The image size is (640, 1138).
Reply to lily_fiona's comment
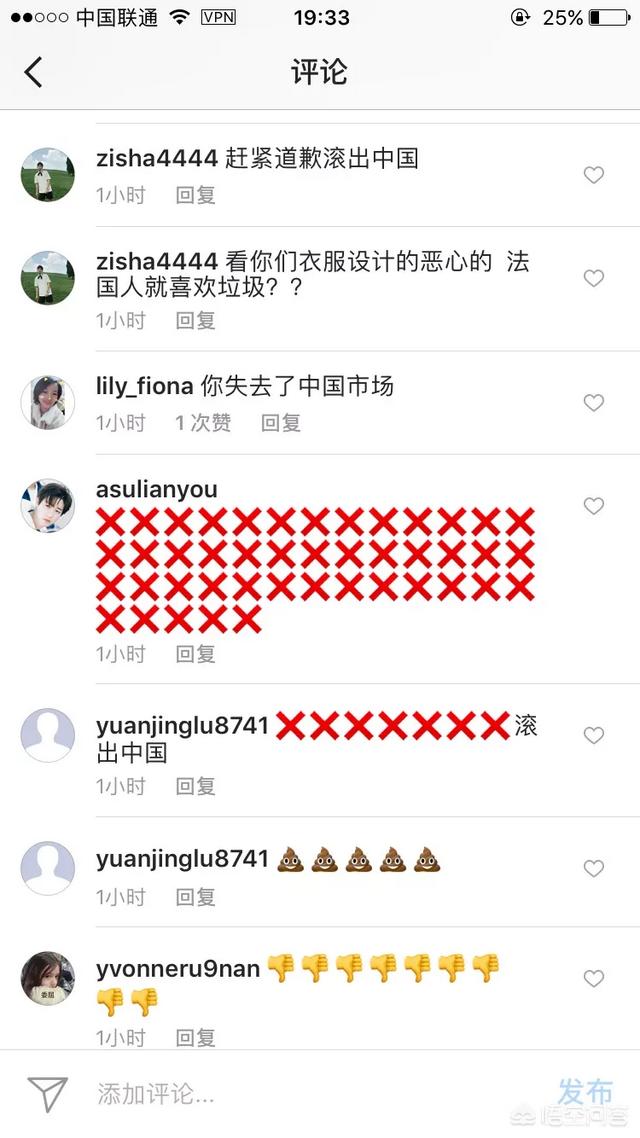click(280, 423)
